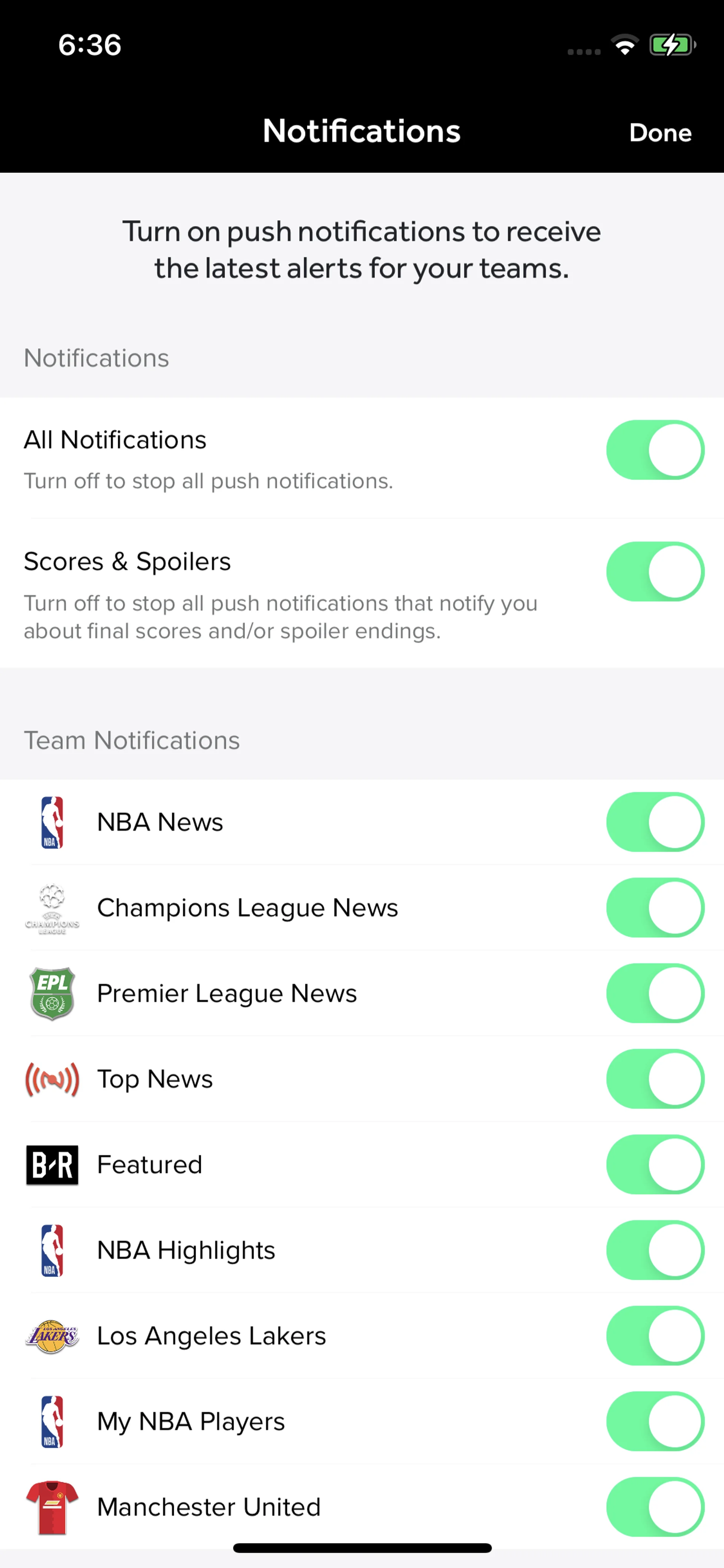724x1568 pixels.
Task: Disable Los Angeles Lakers alerts
Action: (655, 1336)
